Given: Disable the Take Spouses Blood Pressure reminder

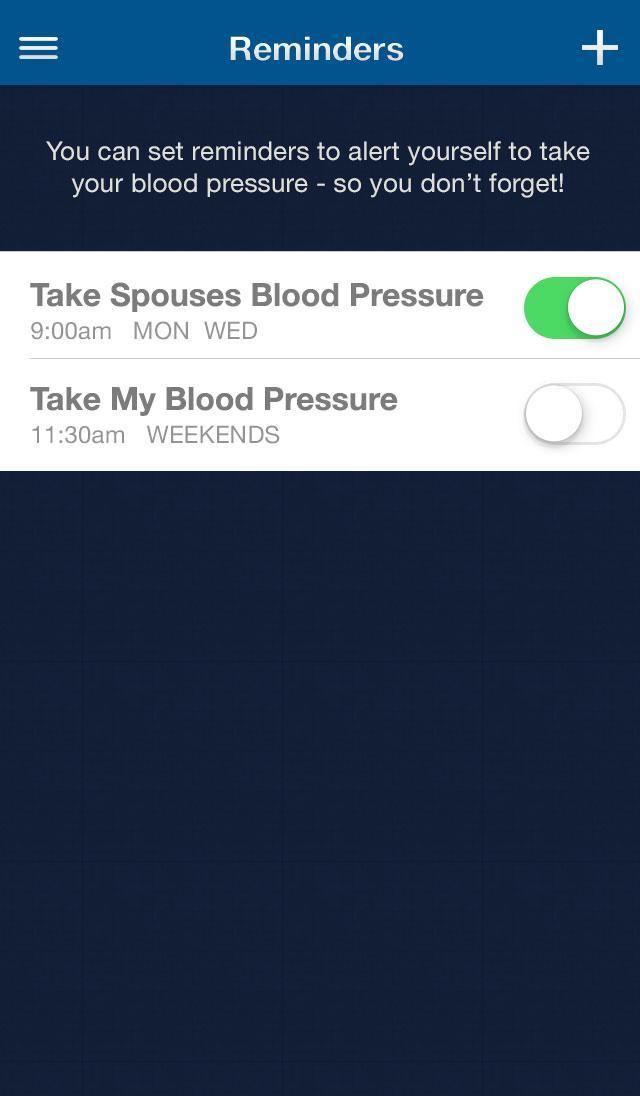Looking at the screenshot, I should [x=574, y=308].
